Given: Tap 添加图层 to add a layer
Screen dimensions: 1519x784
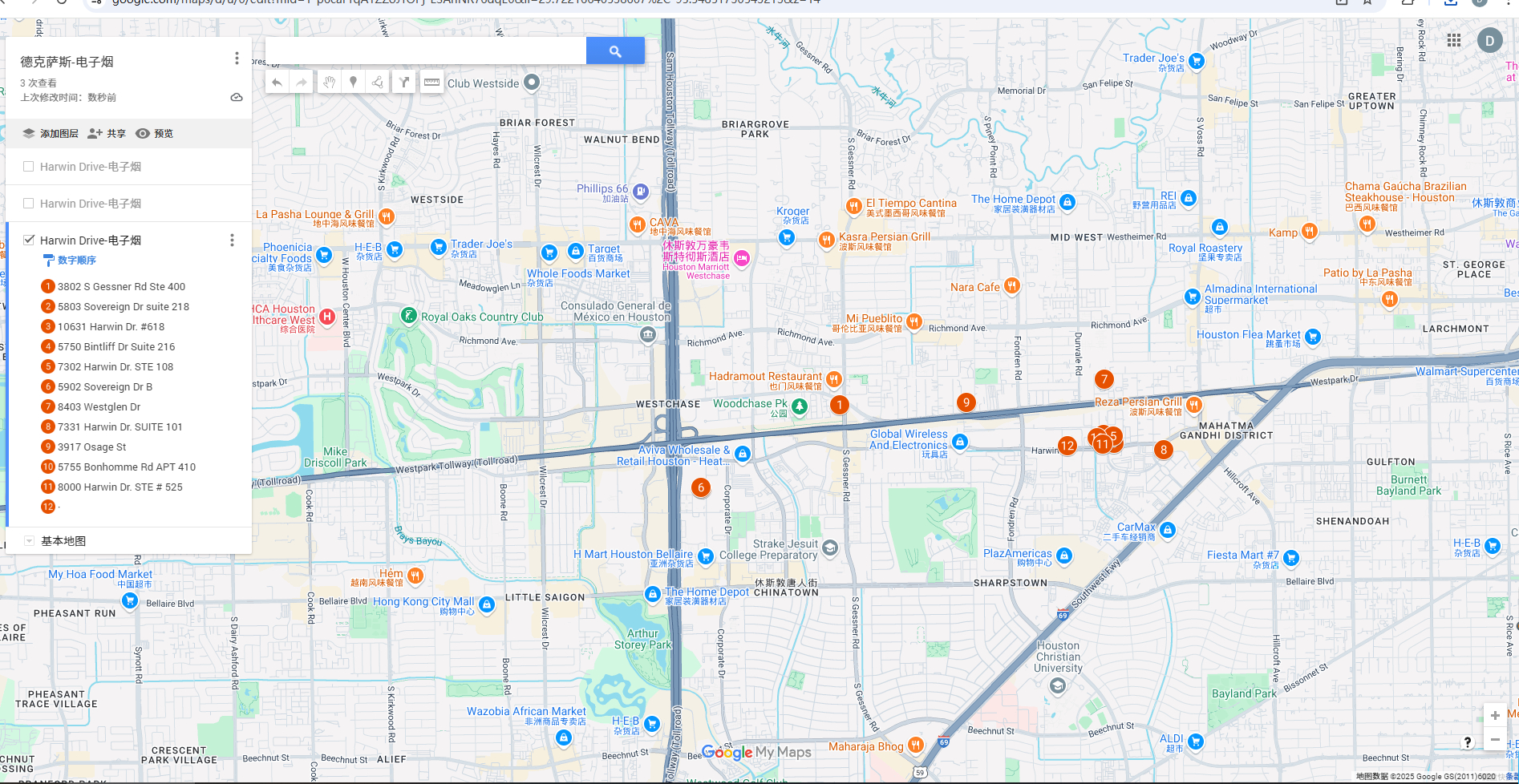Looking at the screenshot, I should point(51,133).
